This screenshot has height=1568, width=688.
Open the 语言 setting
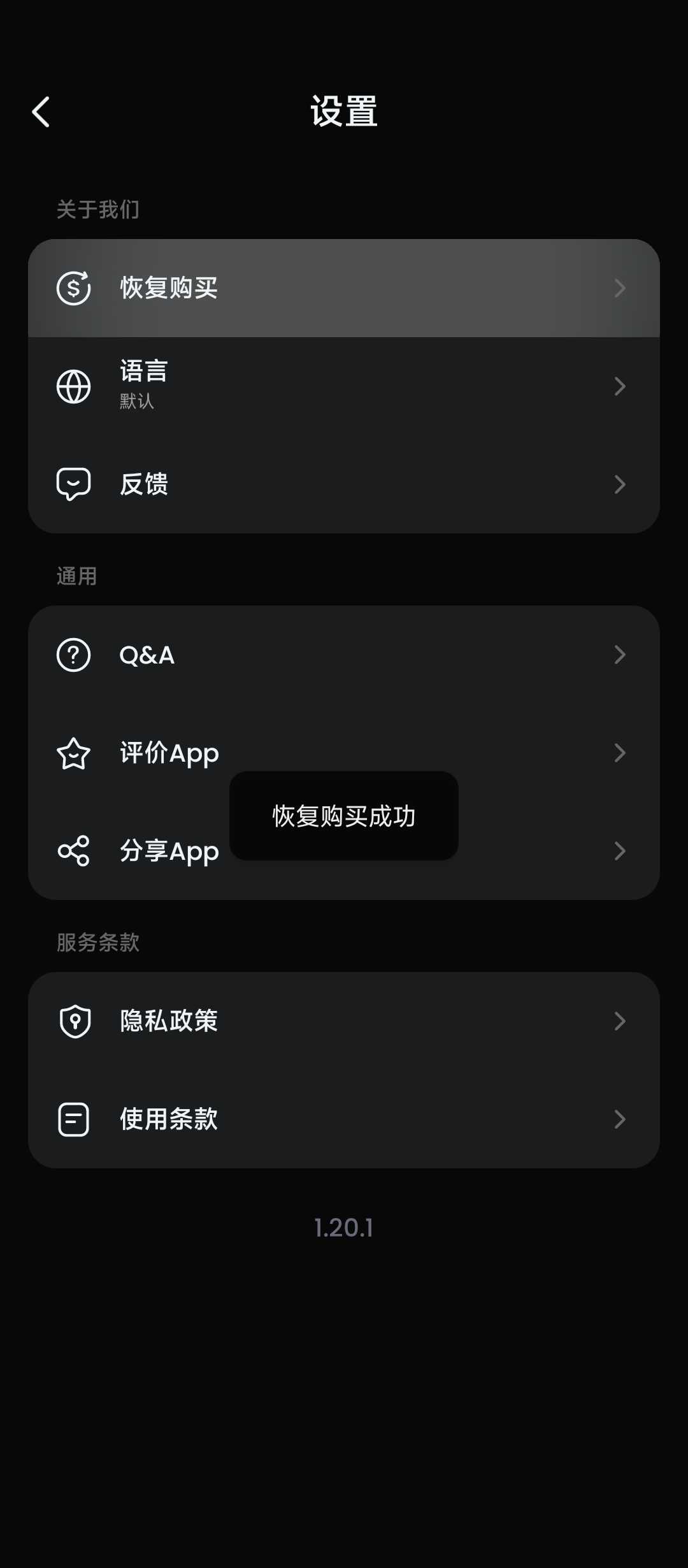click(x=343, y=386)
